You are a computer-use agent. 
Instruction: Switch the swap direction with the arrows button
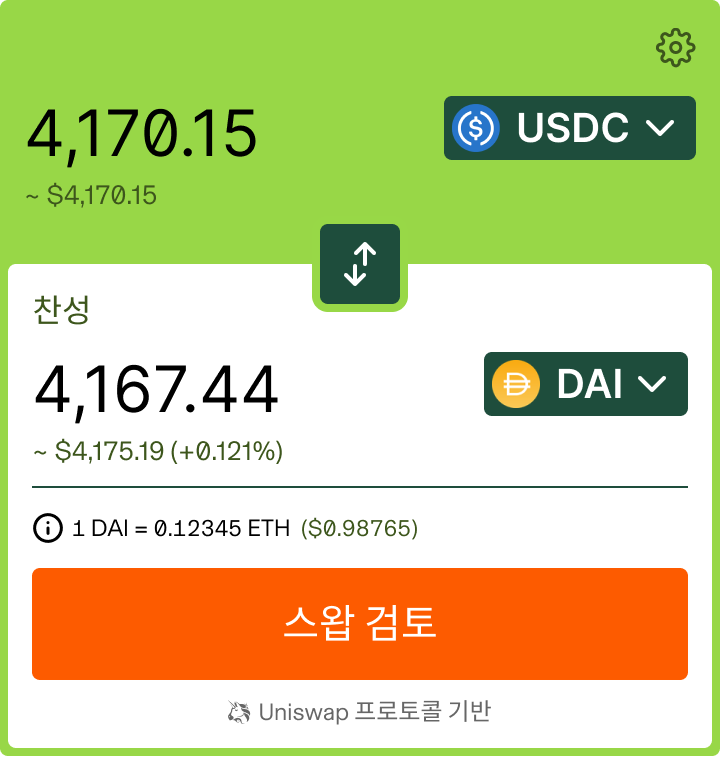coord(360,265)
